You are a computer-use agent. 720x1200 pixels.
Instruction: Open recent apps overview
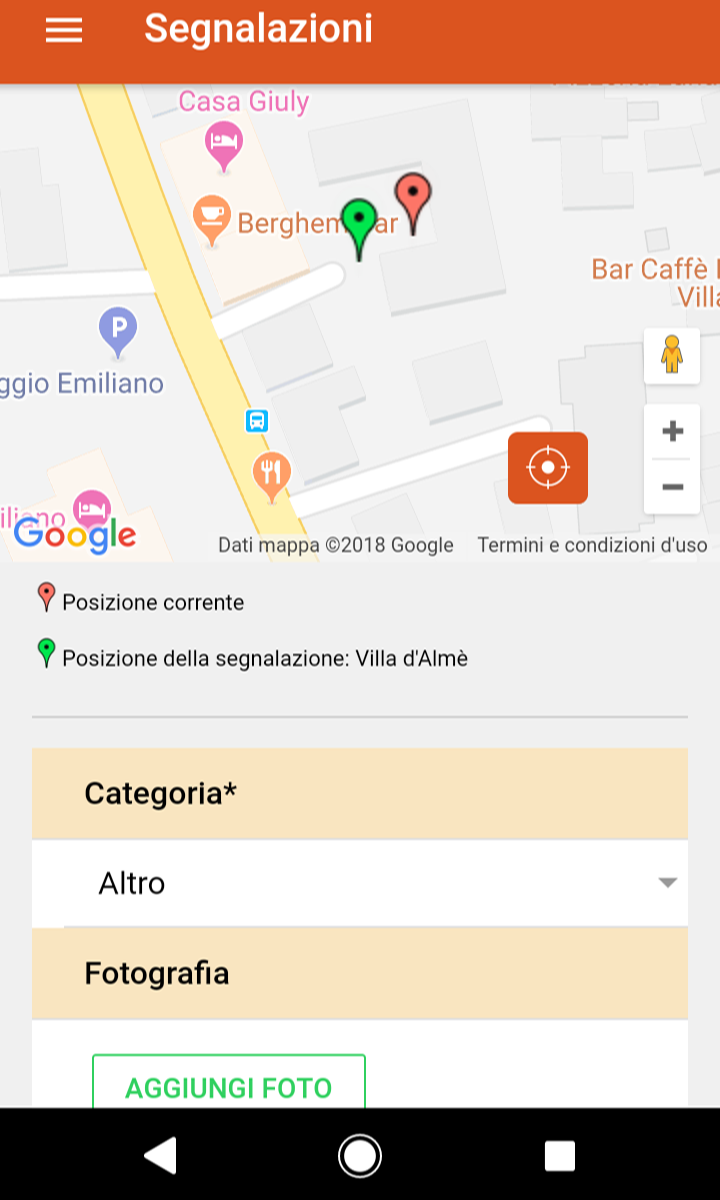pos(559,1155)
